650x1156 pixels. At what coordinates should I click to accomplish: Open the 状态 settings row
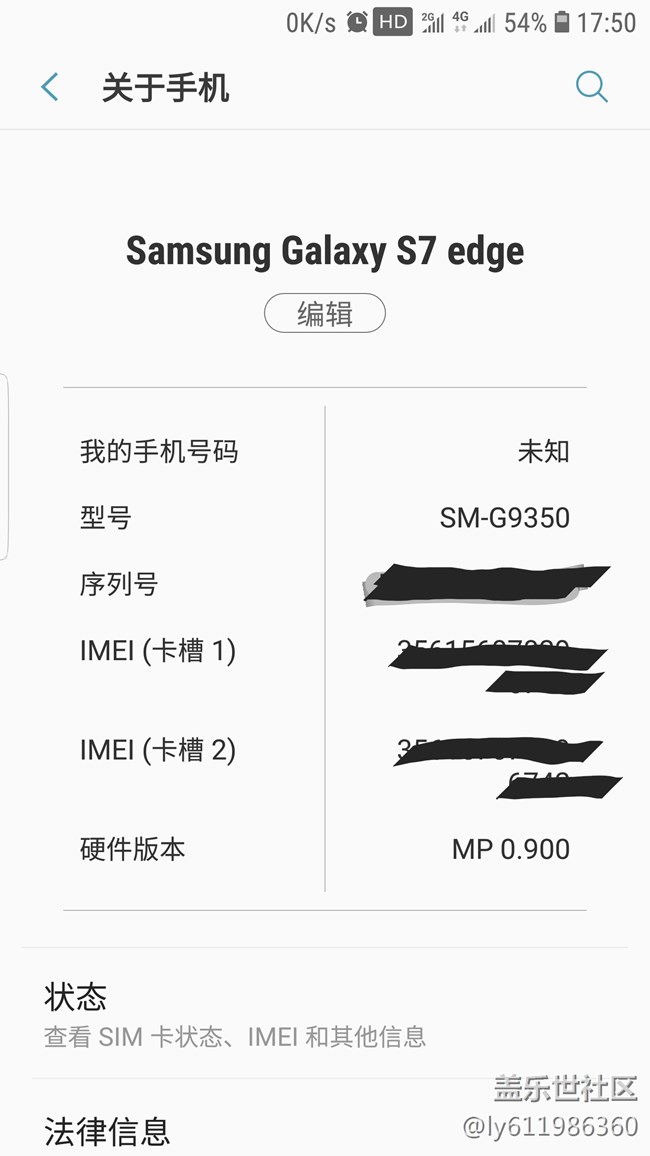[325, 1014]
